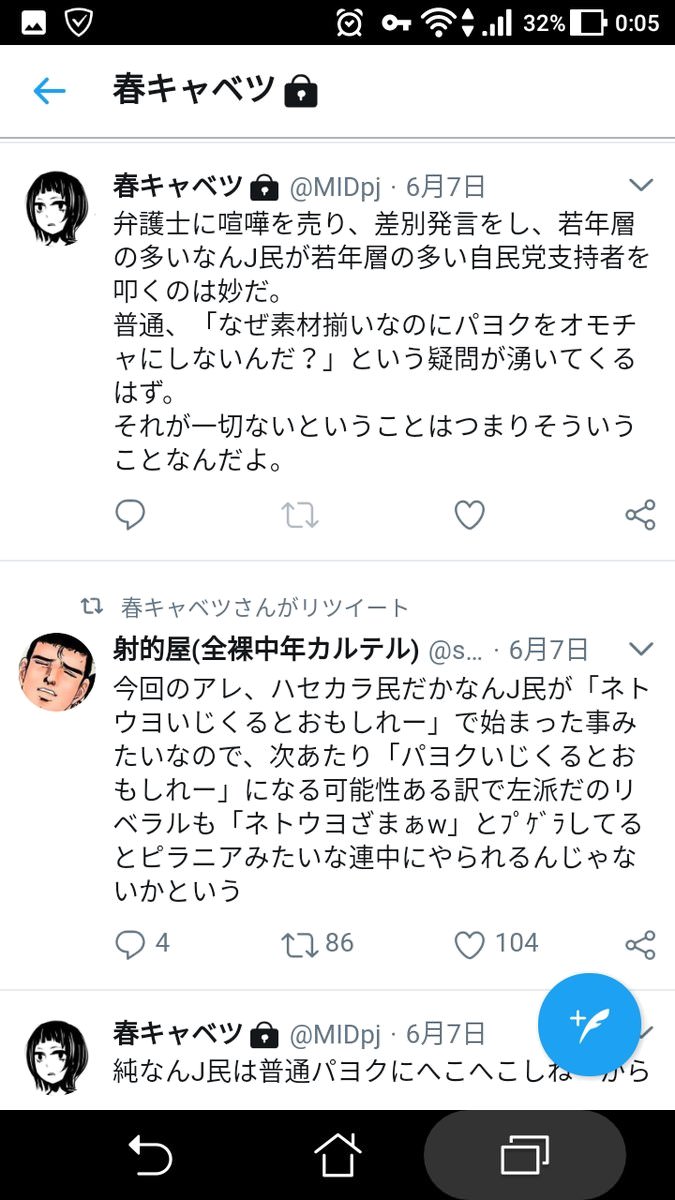Open the recent apps view
This screenshot has height=1200, width=675.
click(525, 1156)
